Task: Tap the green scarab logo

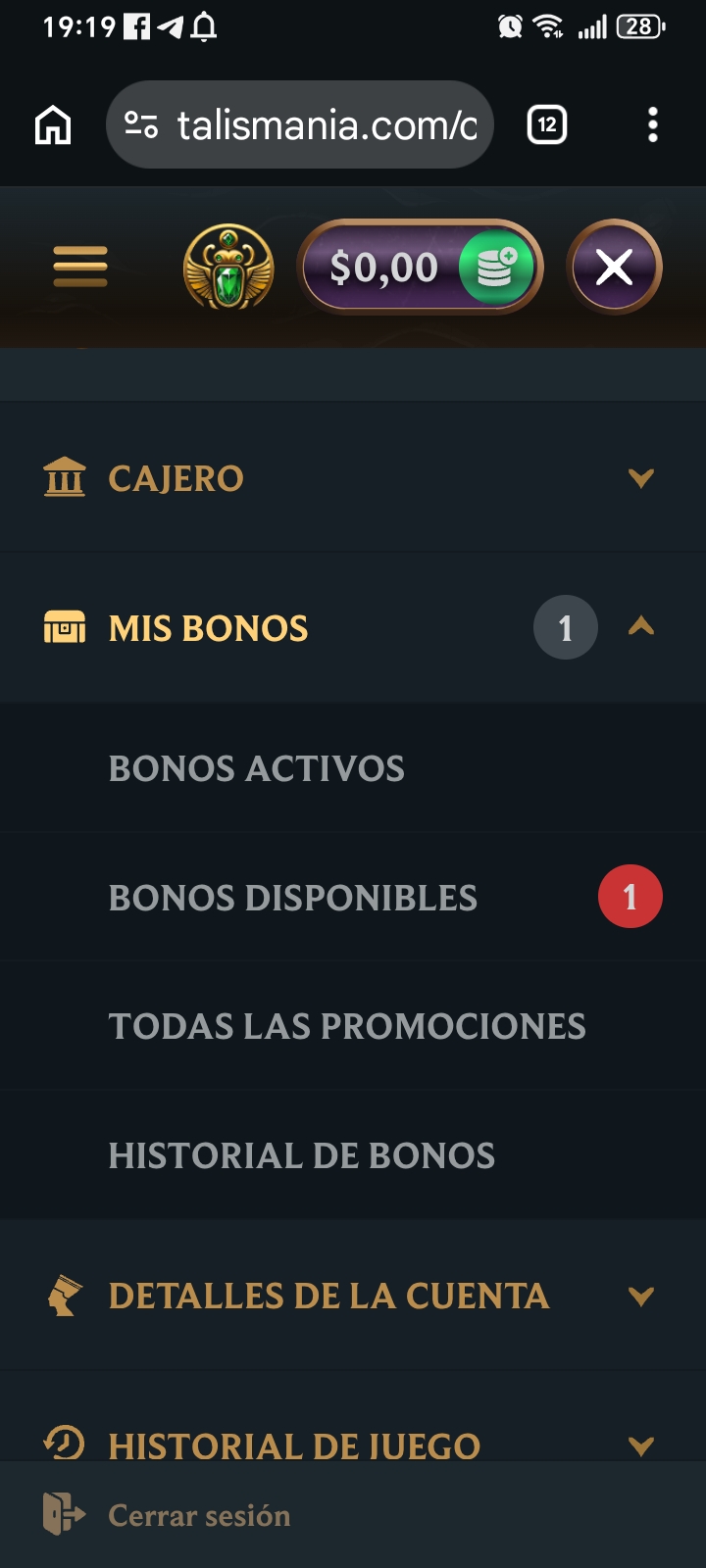Action: pos(228,267)
